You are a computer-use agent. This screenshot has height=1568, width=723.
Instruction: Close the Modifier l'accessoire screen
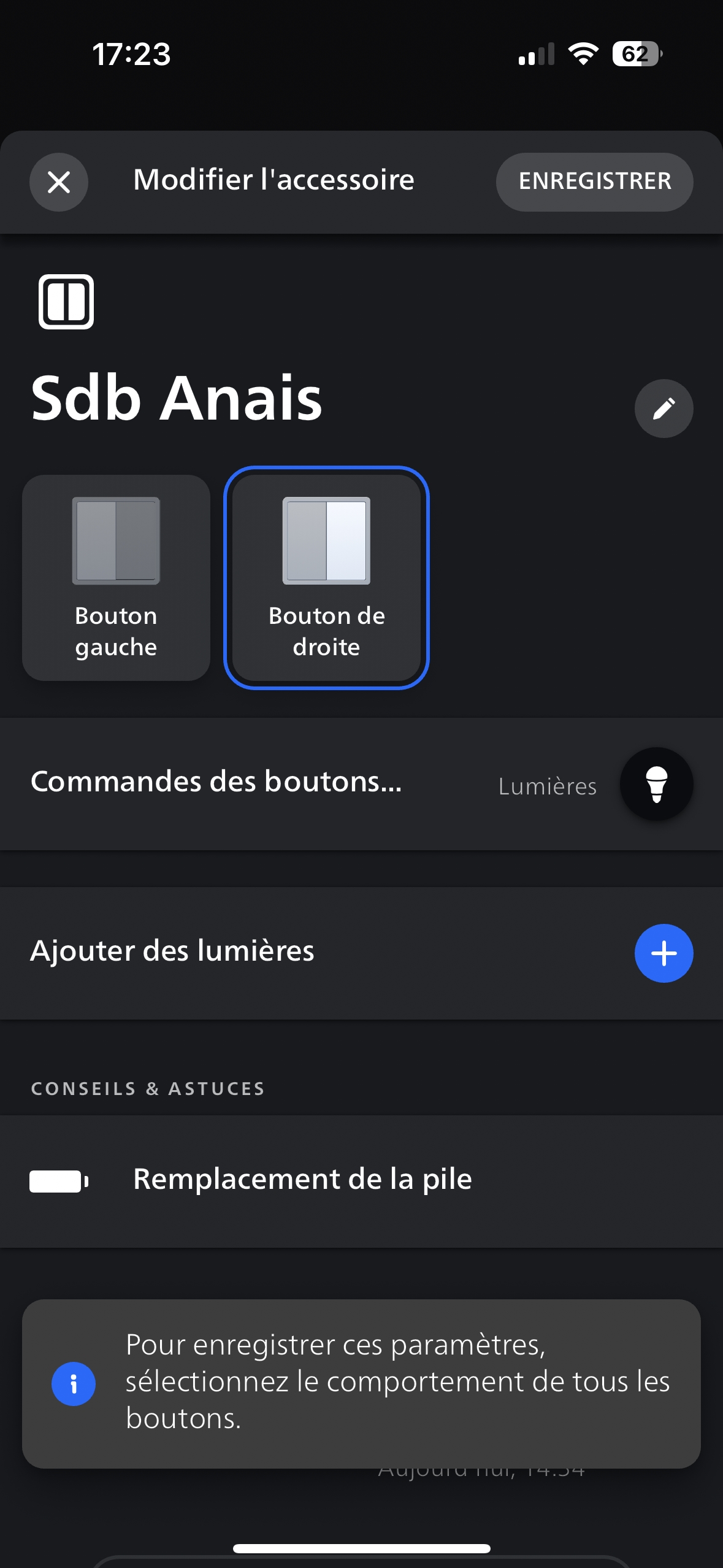[x=59, y=182]
